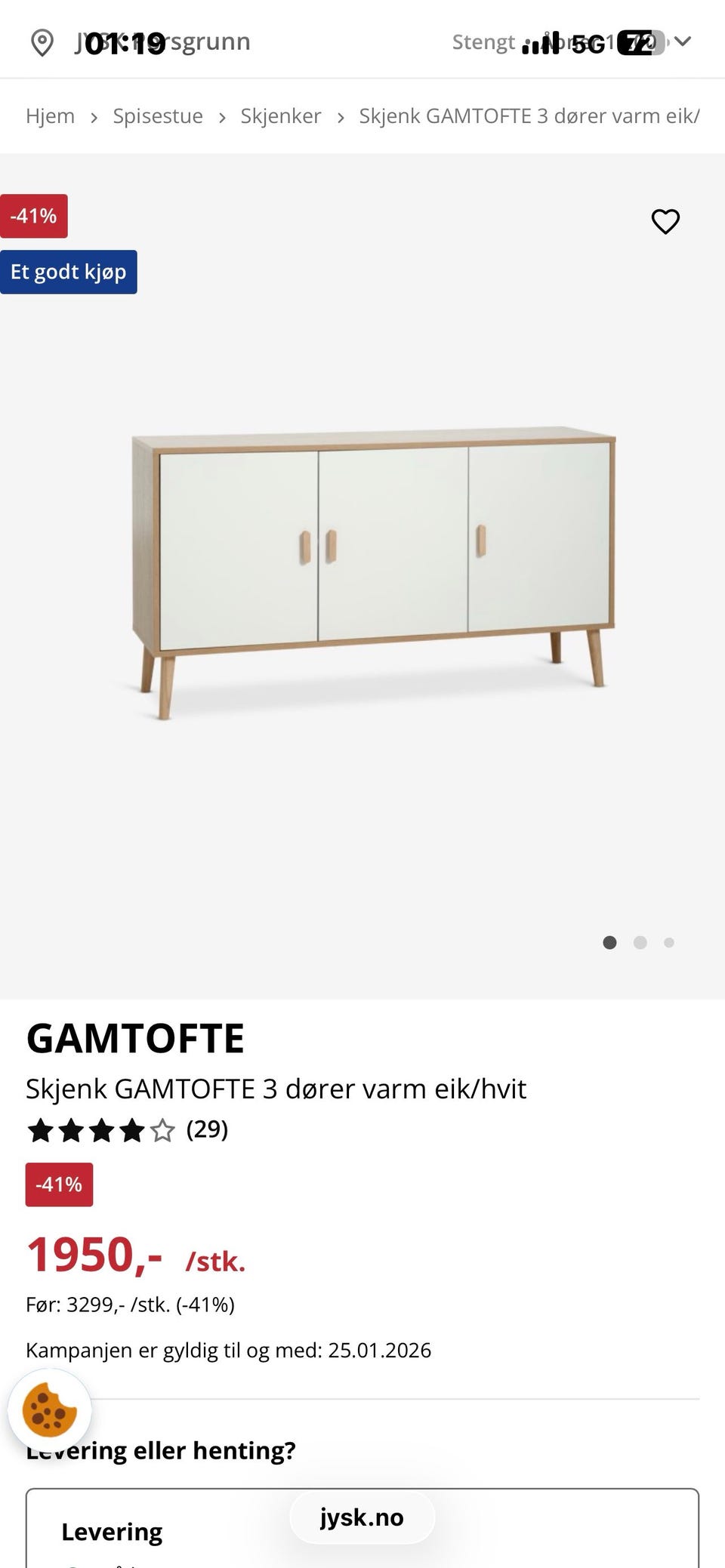Open the Spisestue category link

coord(158,116)
